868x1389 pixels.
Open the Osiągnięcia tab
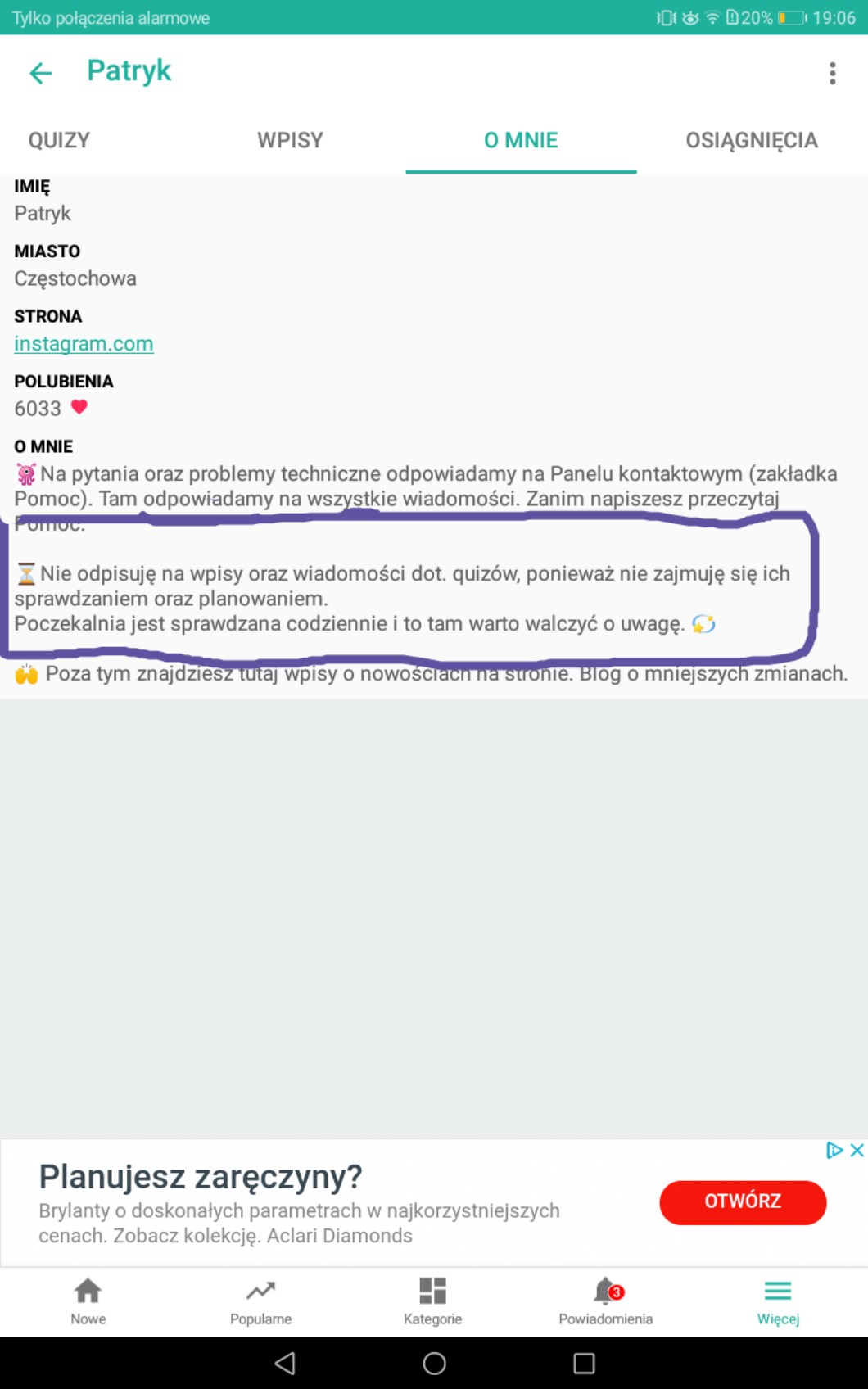pos(752,140)
